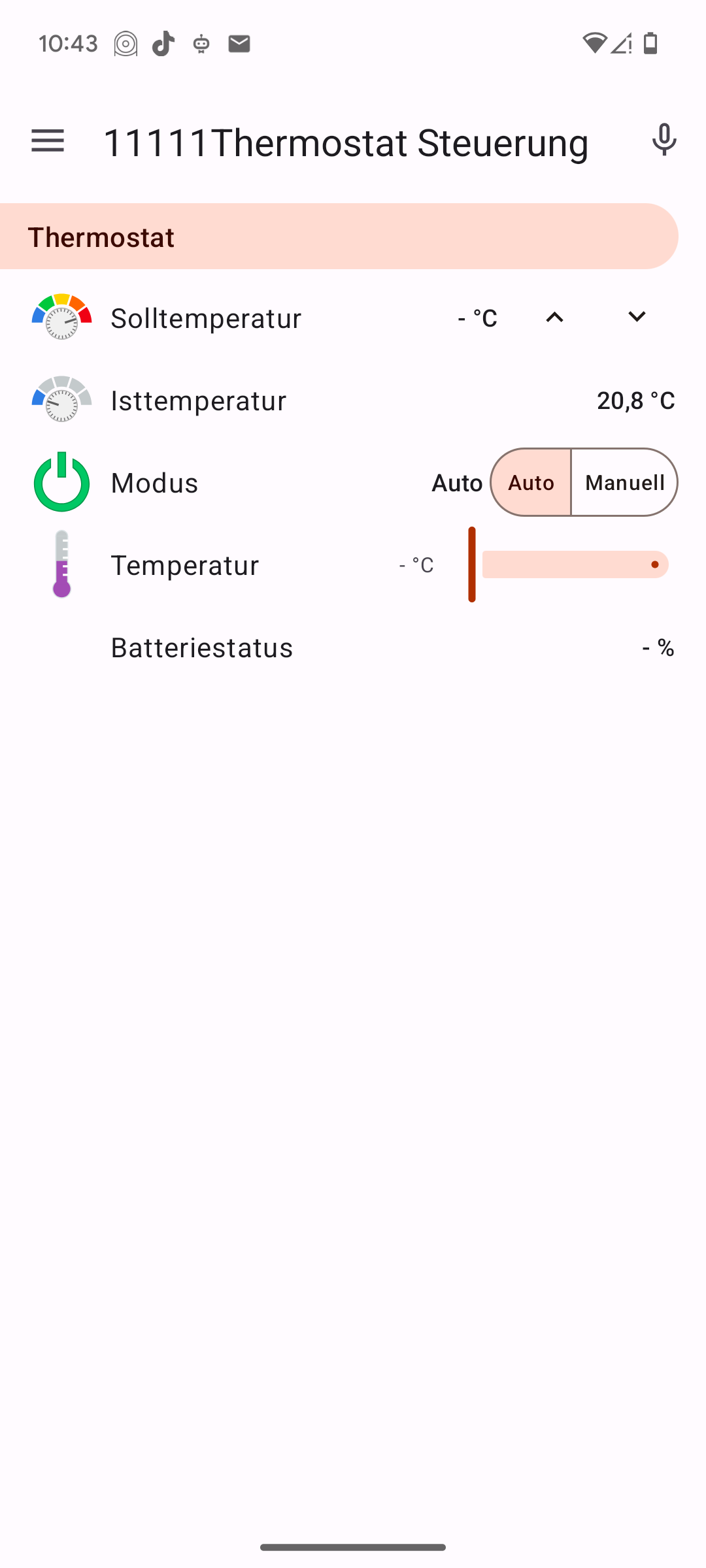Screen dimensions: 706x1568
Task: Activate voice command microphone
Action: pyautogui.click(x=664, y=140)
